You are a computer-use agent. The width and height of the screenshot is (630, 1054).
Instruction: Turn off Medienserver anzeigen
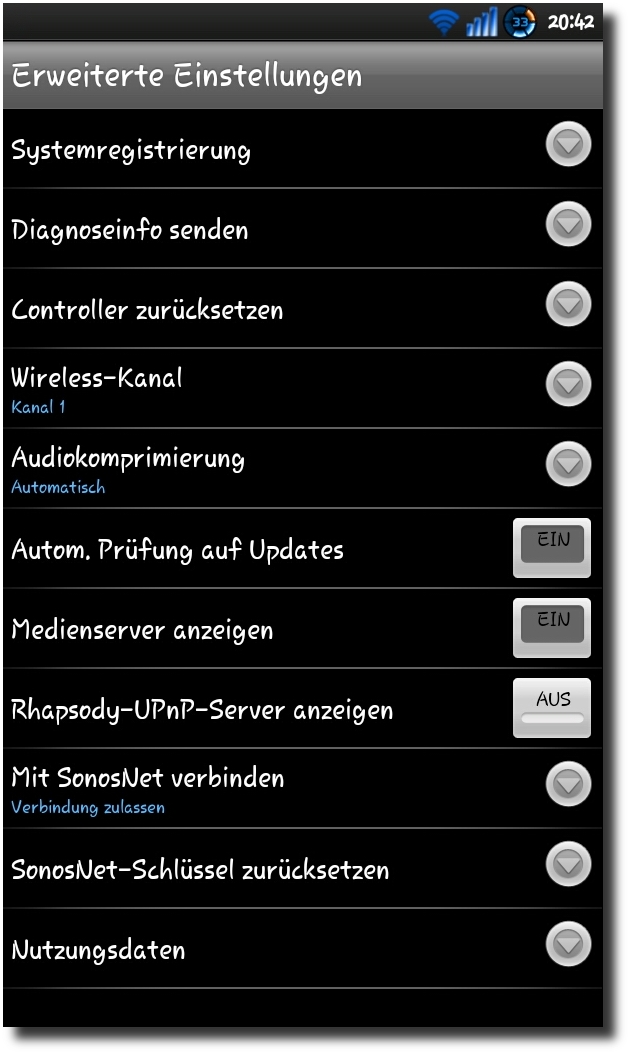[x=552, y=628]
